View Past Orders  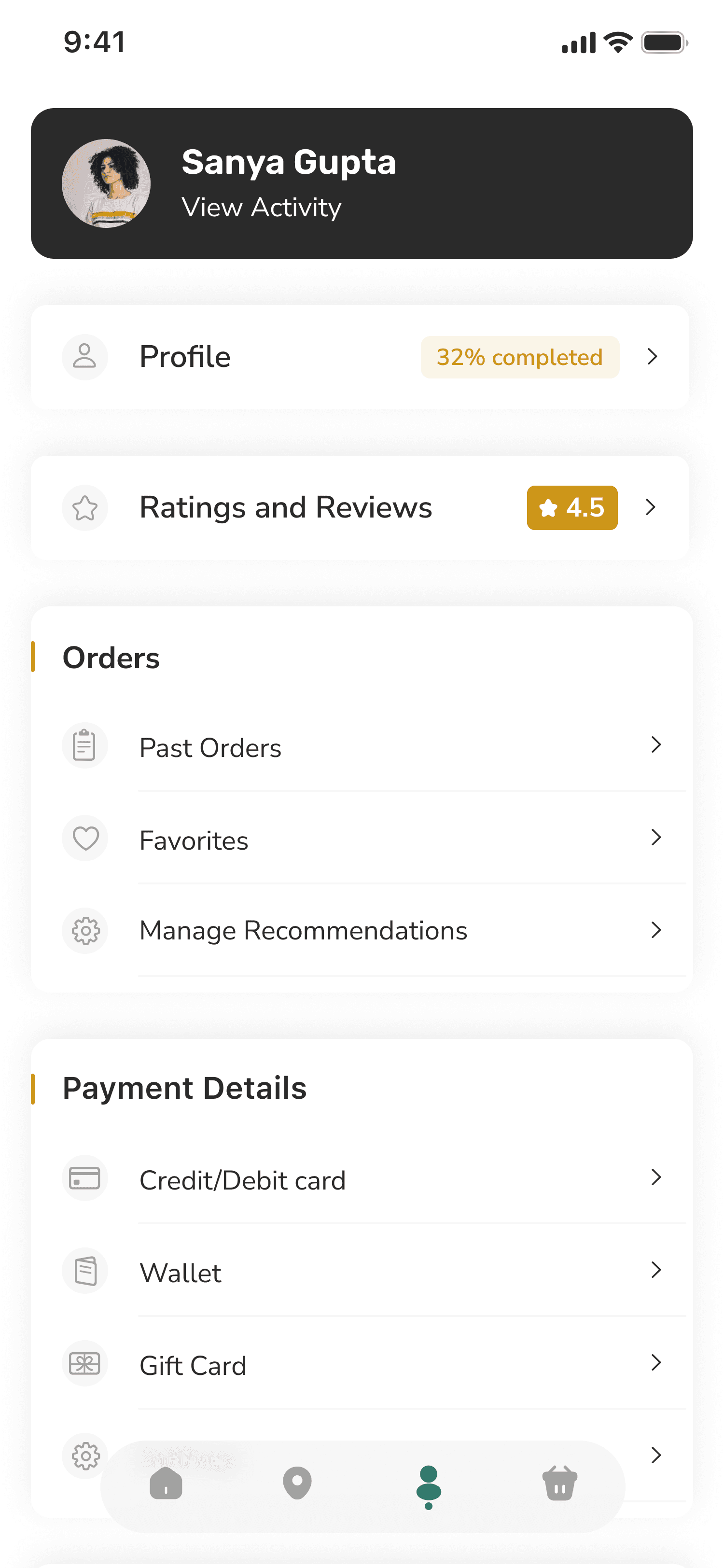click(x=362, y=746)
